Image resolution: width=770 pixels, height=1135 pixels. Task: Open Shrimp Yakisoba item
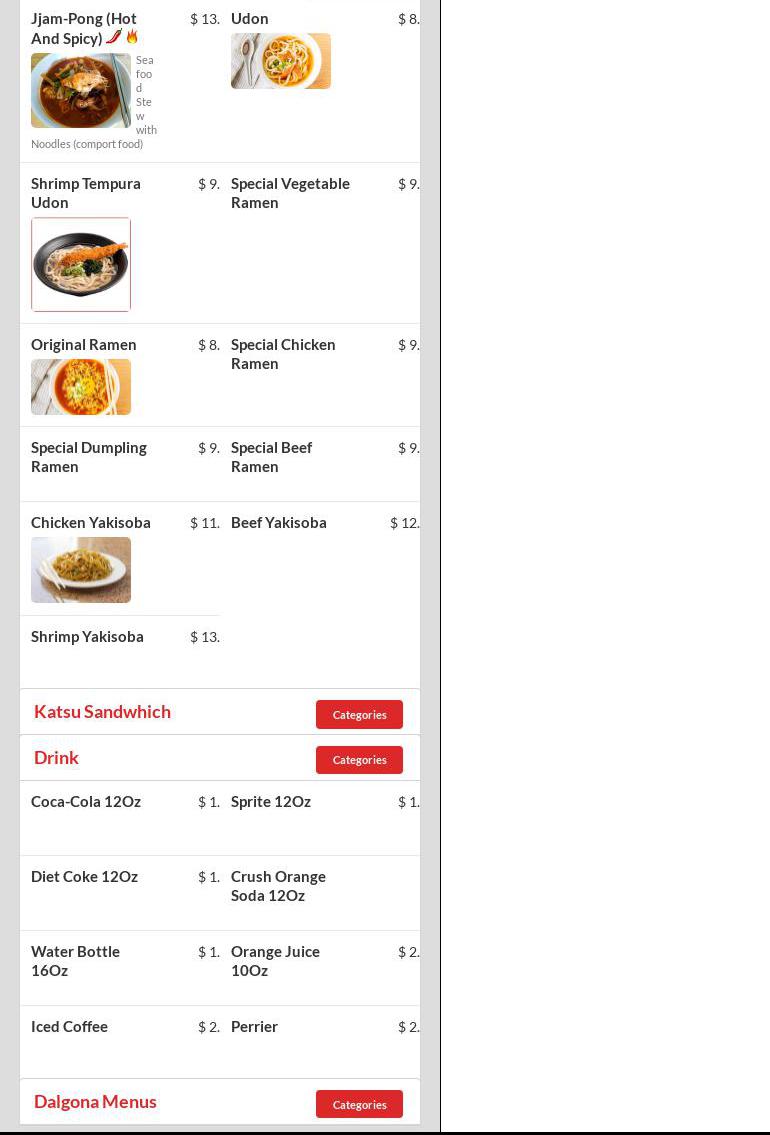(x=120, y=651)
